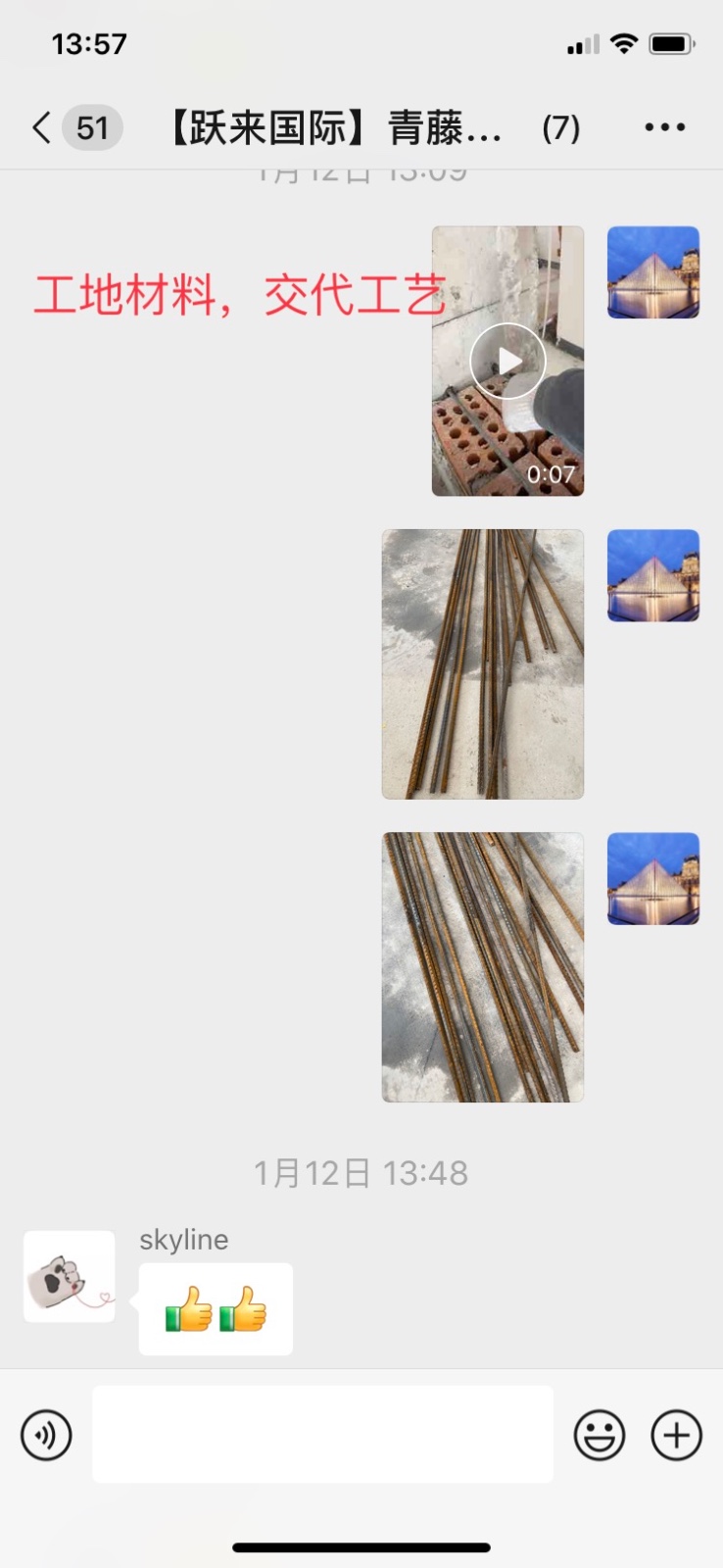Open the plus attachment menu

677,1436
